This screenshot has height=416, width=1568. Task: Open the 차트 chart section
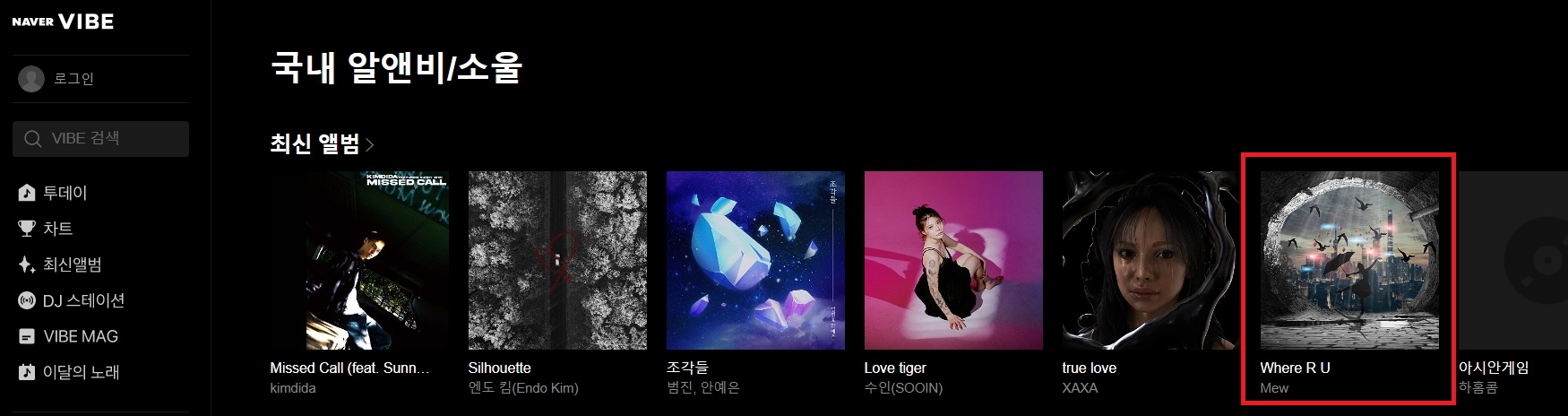click(57, 229)
